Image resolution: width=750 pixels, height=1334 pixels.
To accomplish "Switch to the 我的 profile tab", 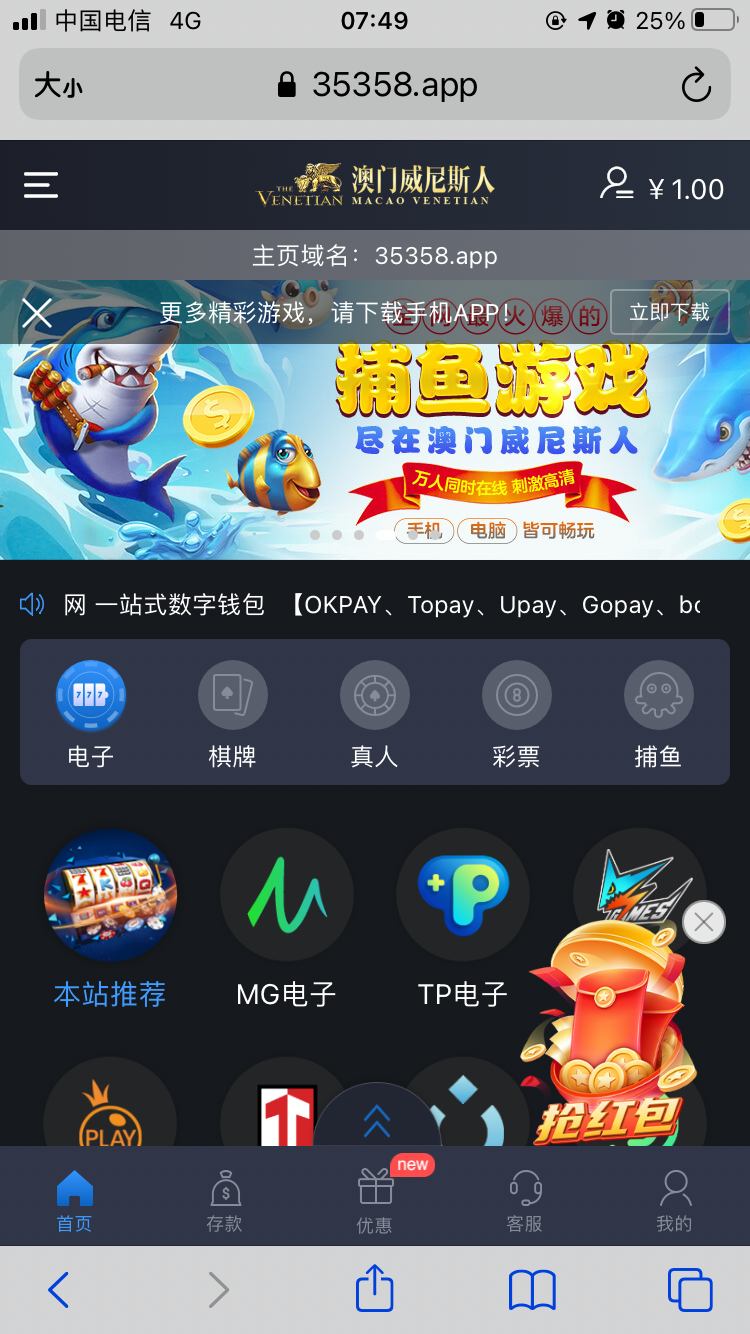I will [674, 1200].
